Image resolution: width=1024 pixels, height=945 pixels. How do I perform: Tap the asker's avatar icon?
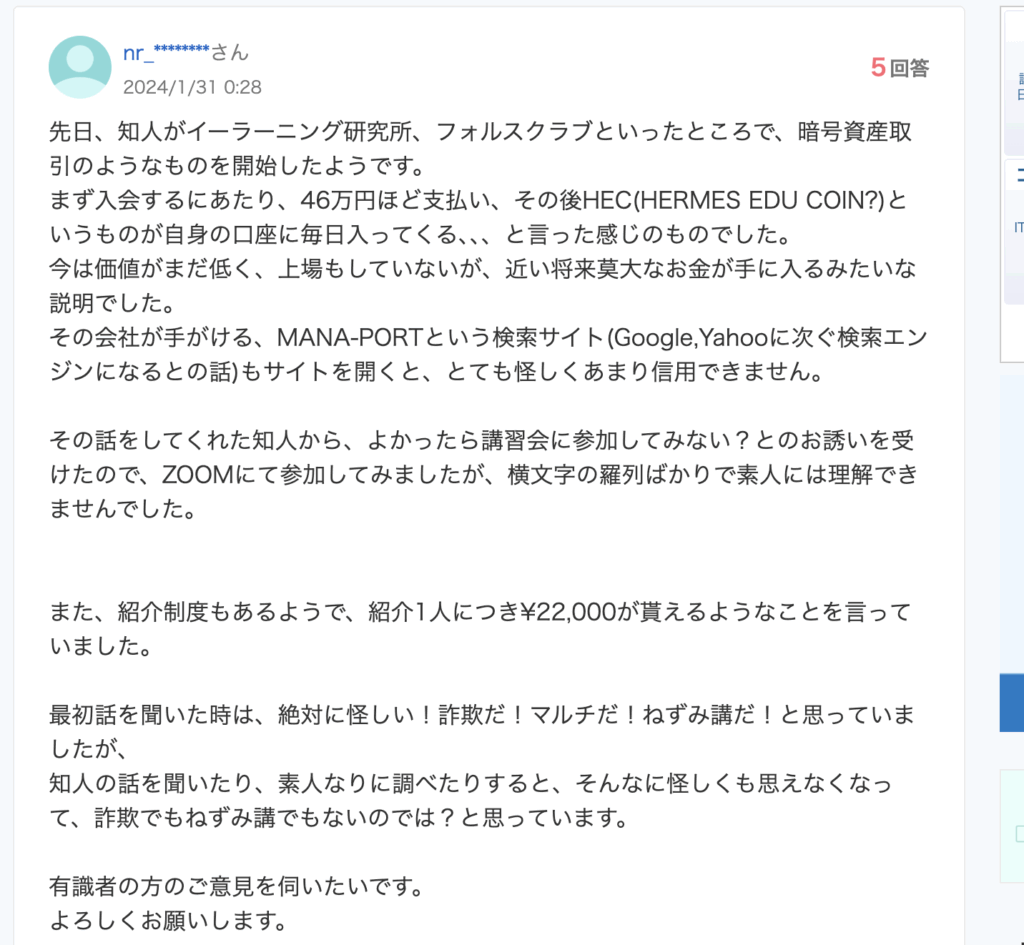80,67
